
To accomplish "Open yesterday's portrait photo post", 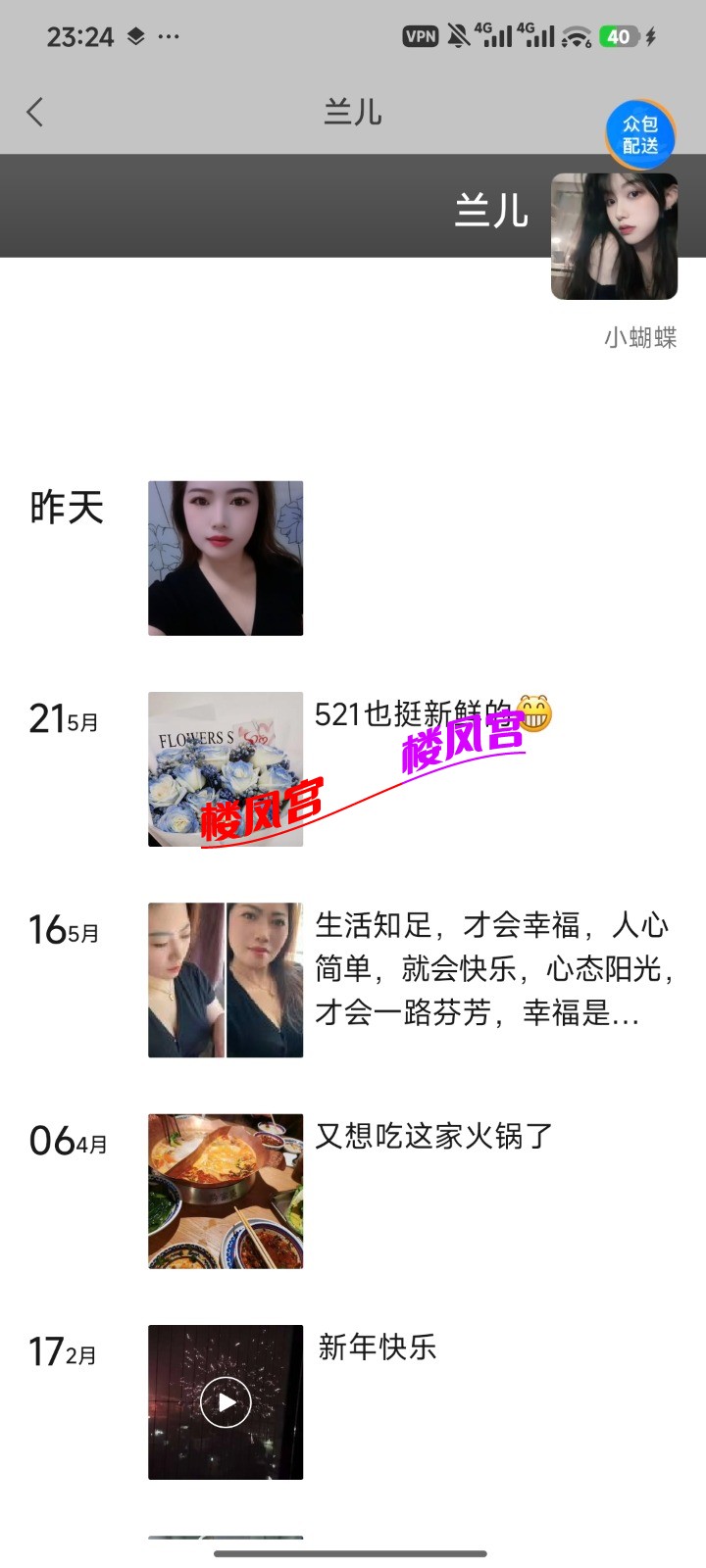I will coord(226,558).
